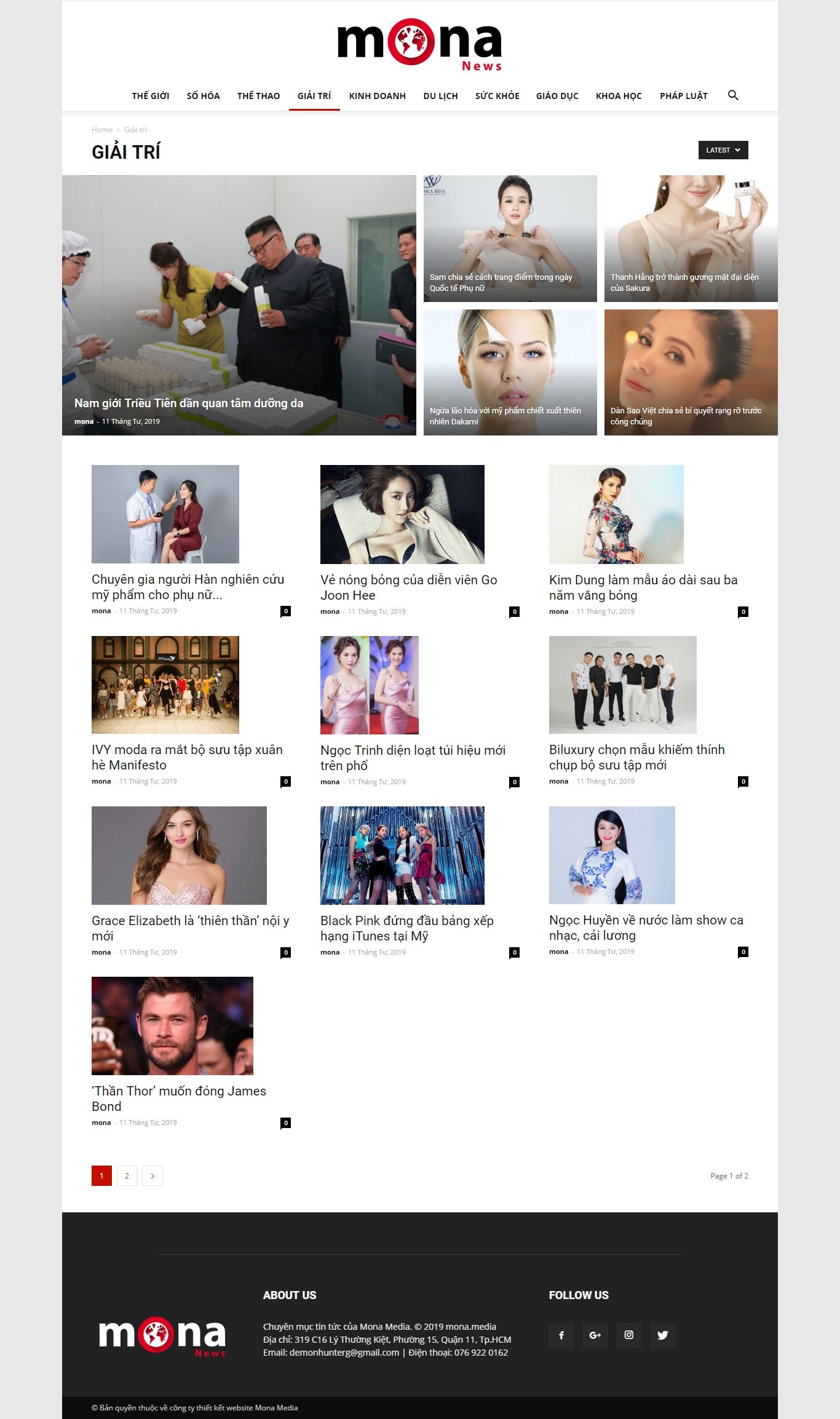Tap the next page arrow button
The width and height of the screenshot is (840, 1419).
coord(152,1175)
